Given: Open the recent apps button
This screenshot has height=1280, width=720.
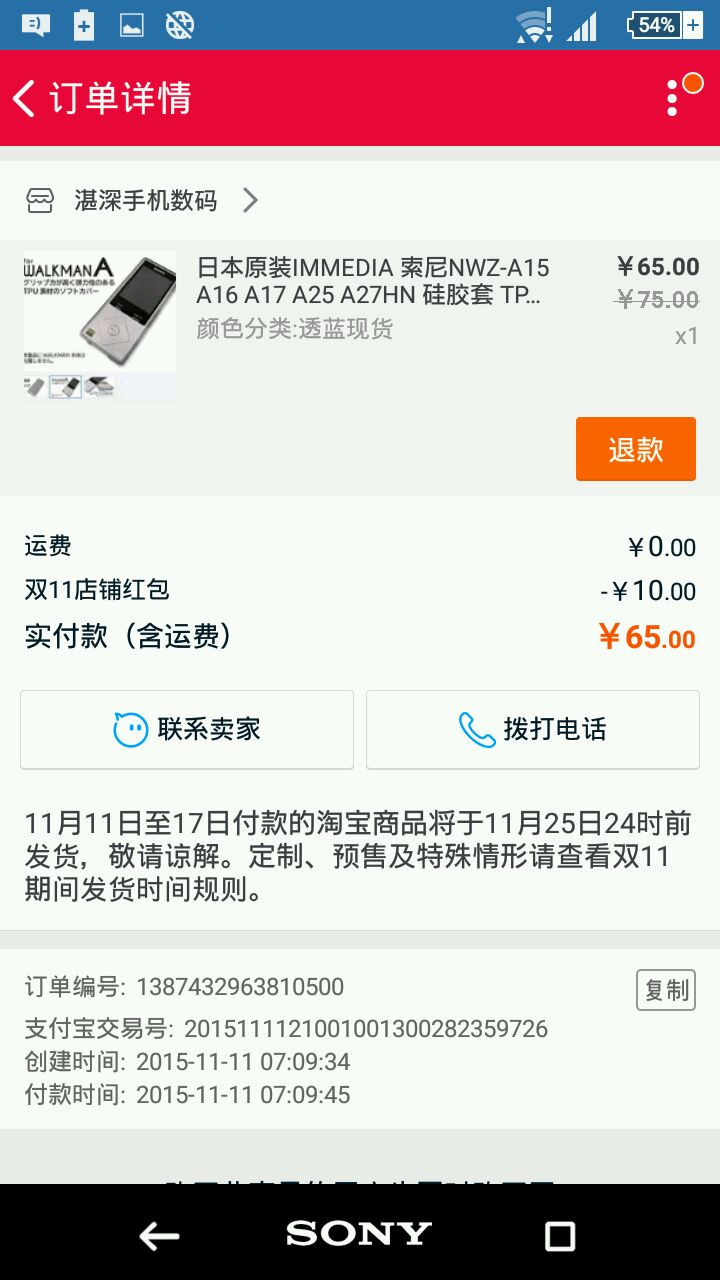Looking at the screenshot, I should coord(560,1236).
